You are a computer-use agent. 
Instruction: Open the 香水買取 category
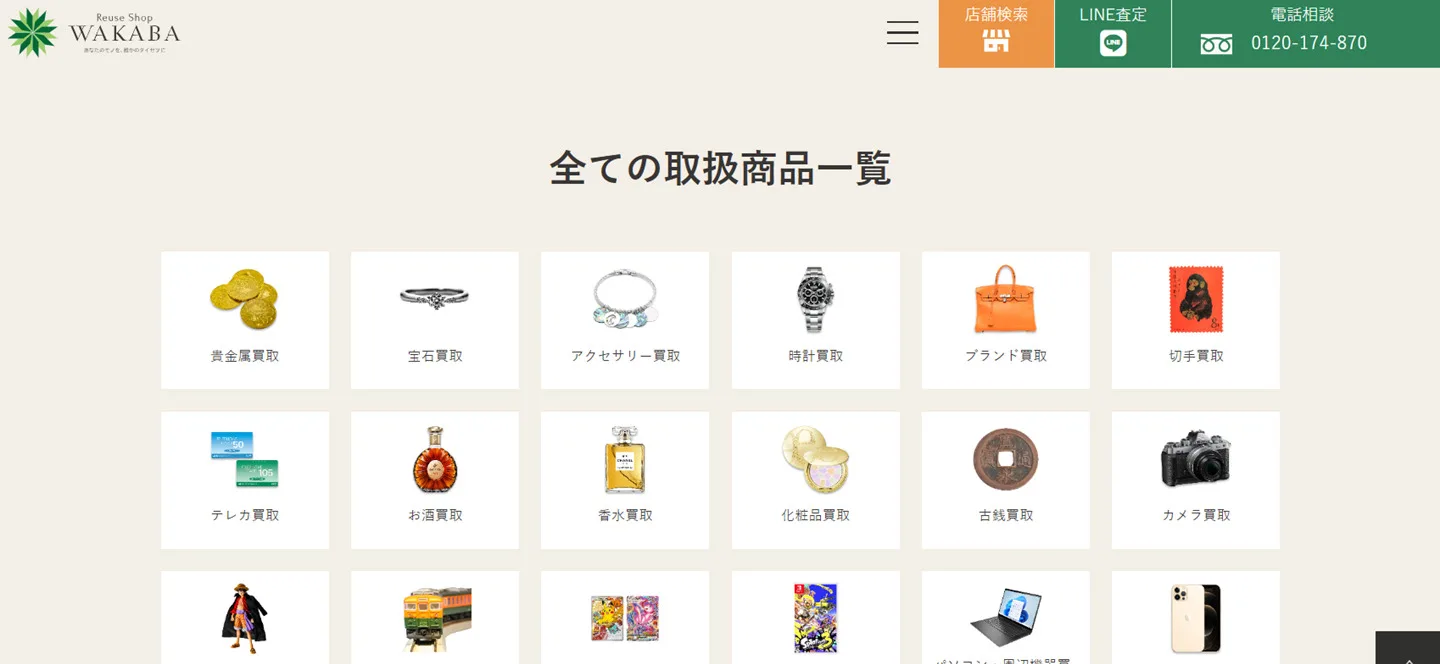click(625, 480)
